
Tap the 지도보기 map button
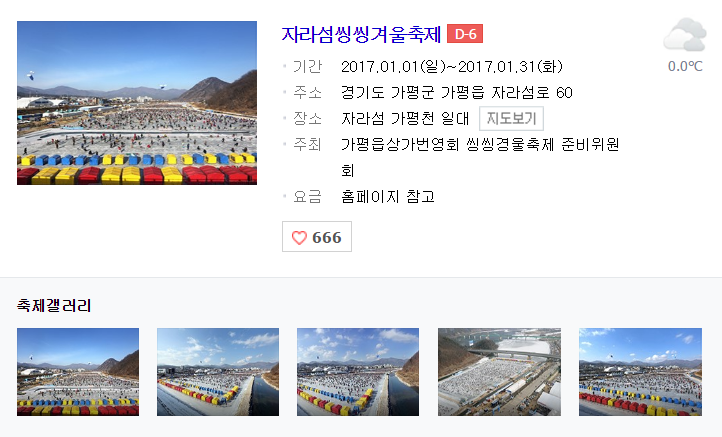(x=511, y=119)
